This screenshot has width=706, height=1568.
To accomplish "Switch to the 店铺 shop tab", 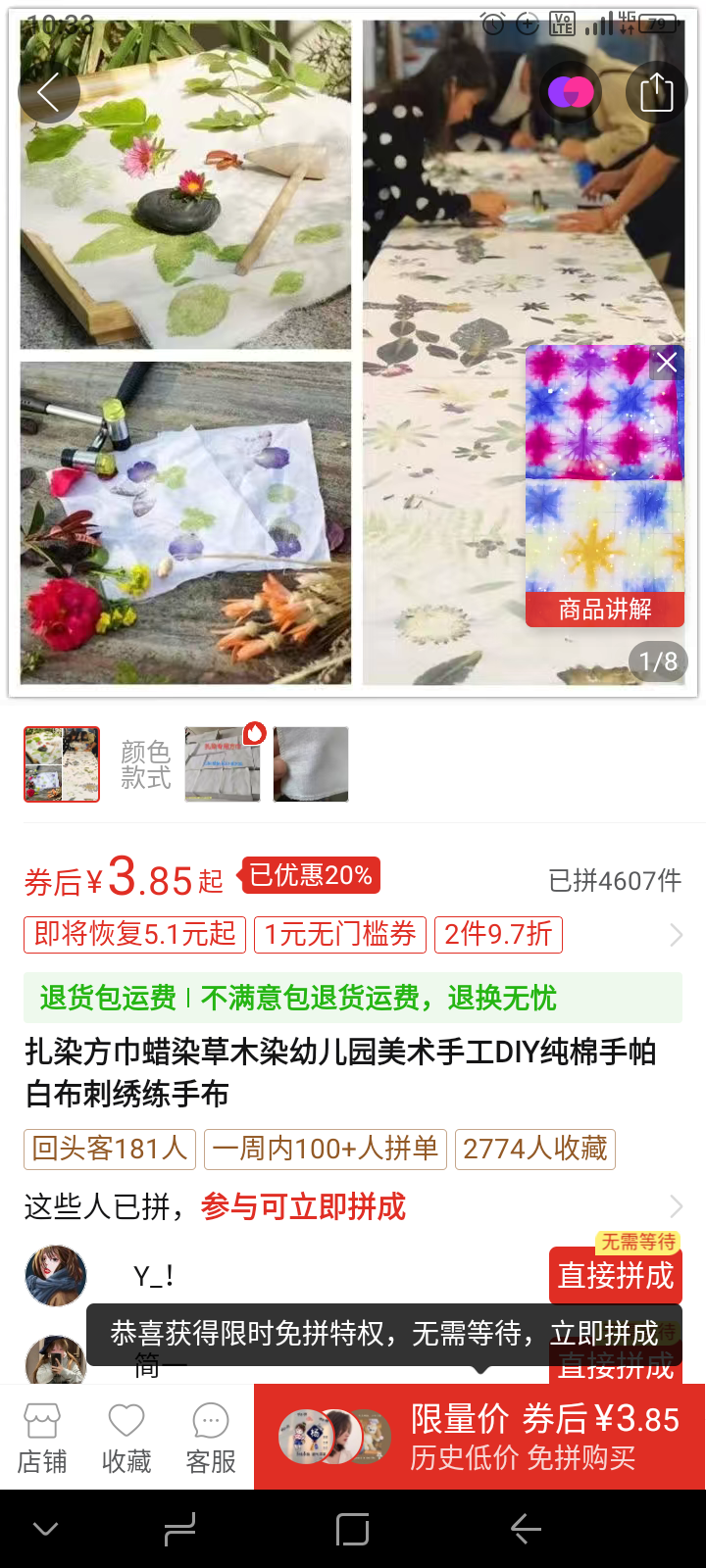I will tap(41, 1434).
